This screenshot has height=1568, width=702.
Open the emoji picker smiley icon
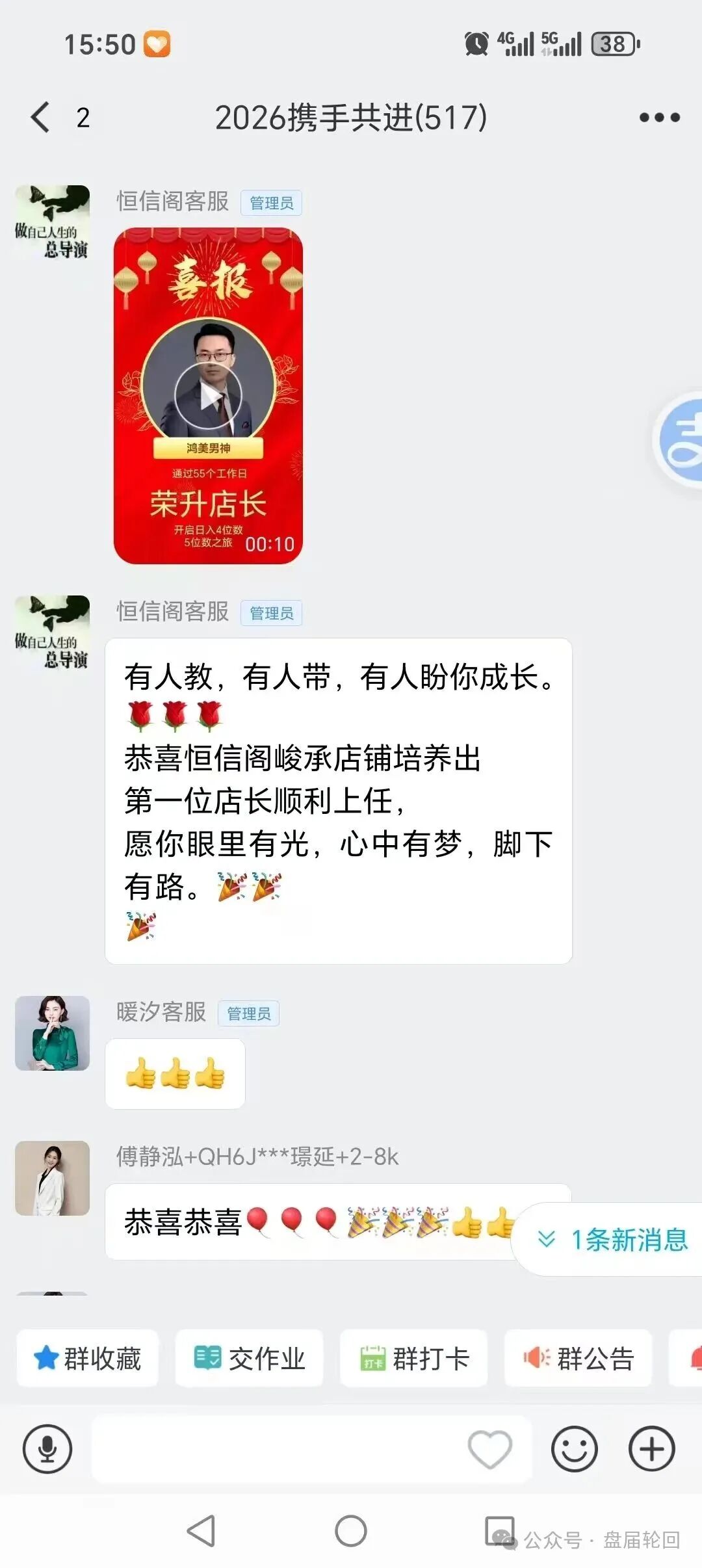[572, 1449]
